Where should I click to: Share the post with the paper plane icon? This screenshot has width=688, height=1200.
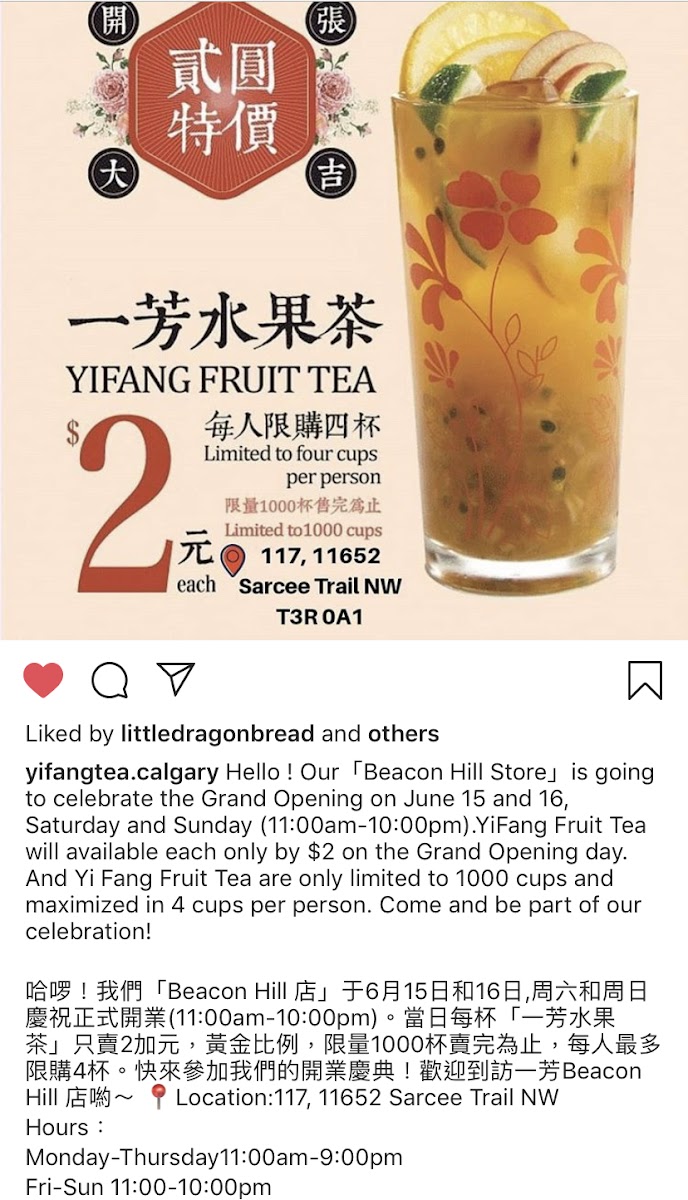175,679
